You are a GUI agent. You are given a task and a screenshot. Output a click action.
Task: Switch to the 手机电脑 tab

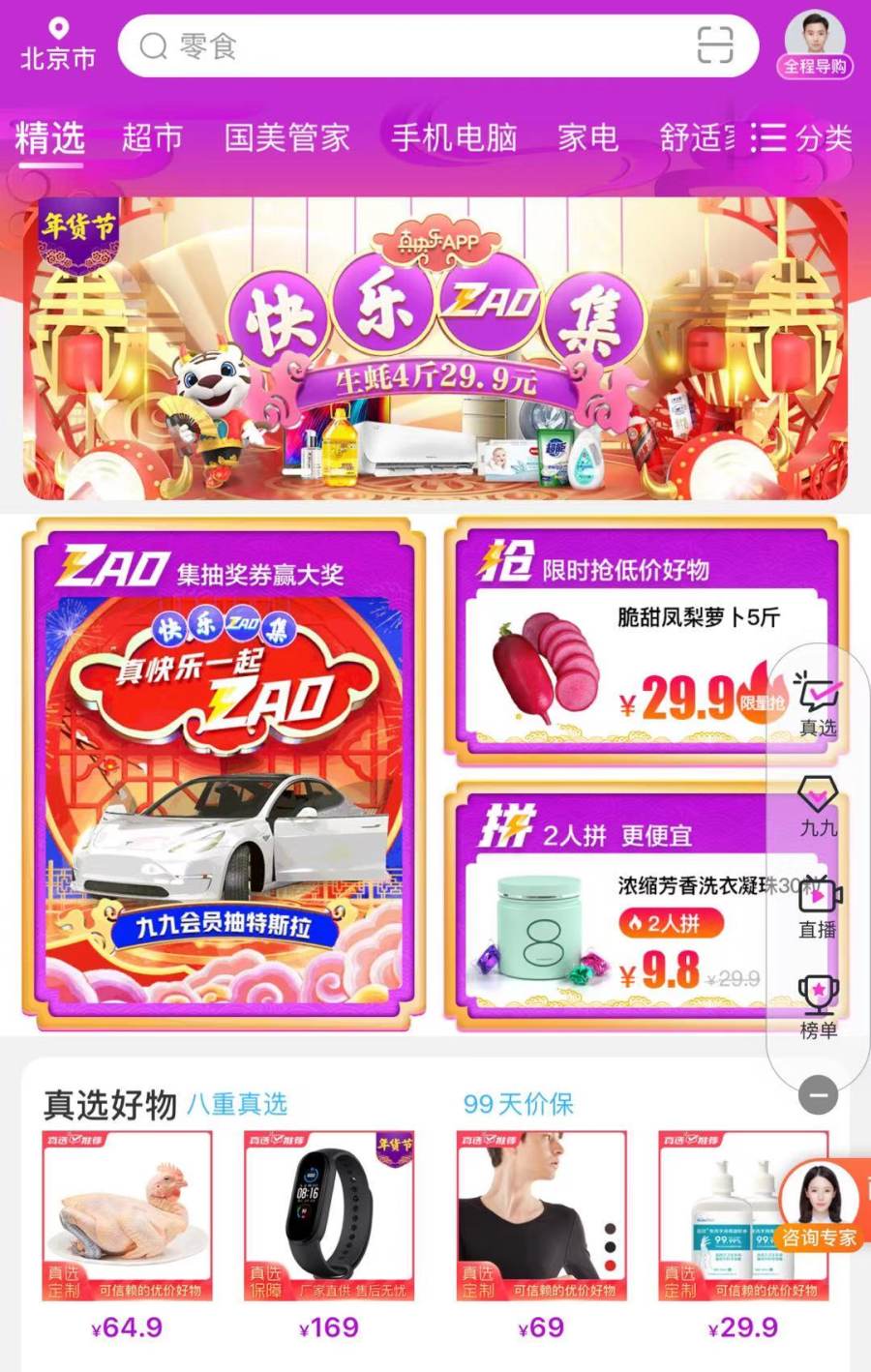454,137
